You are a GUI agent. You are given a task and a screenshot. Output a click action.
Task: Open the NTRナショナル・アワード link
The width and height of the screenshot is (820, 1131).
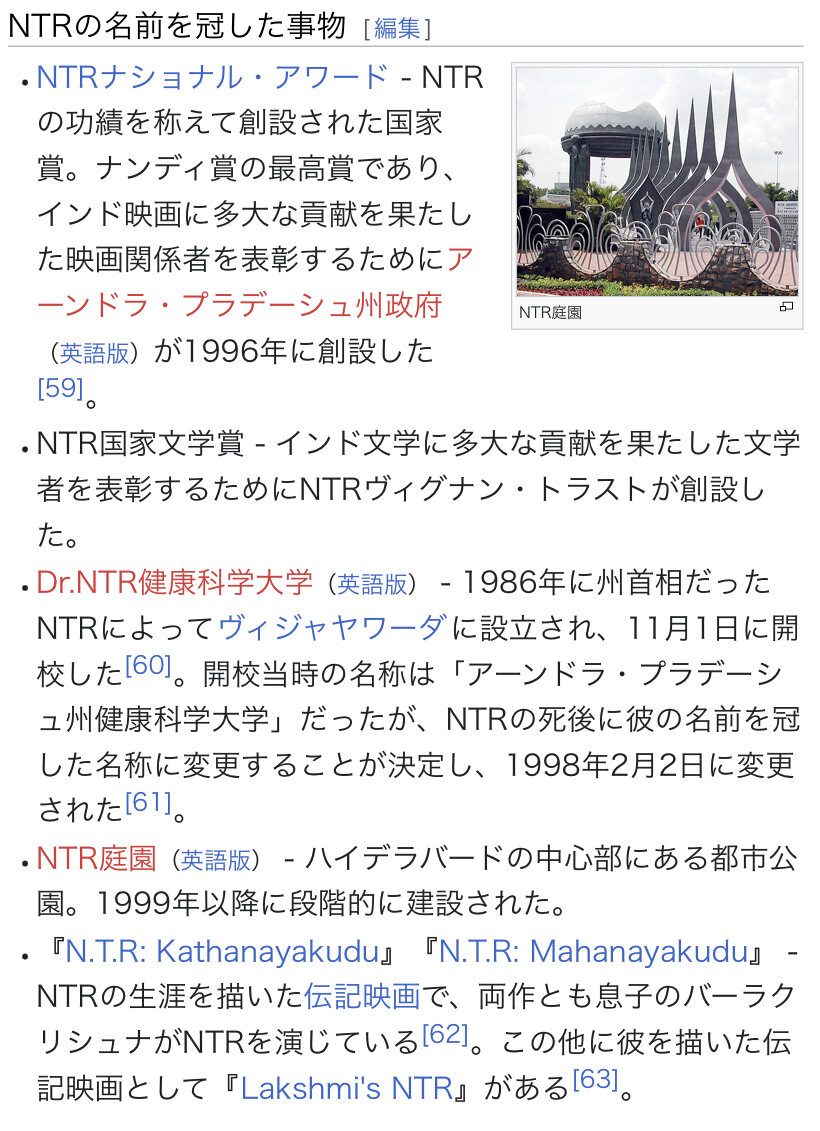[212, 77]
